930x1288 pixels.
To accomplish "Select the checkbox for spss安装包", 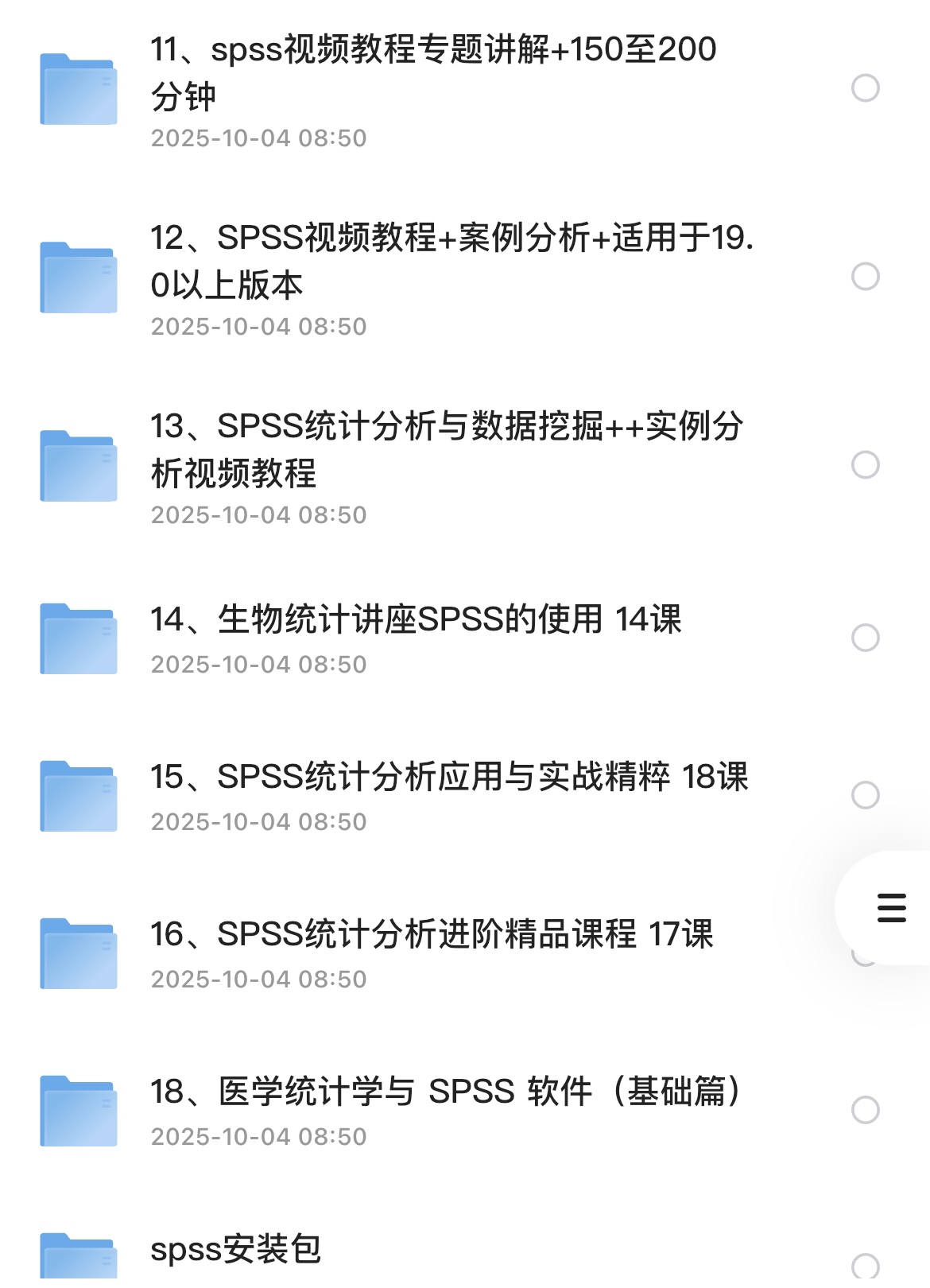I will pyautogui.click(x=865, y=1266).
